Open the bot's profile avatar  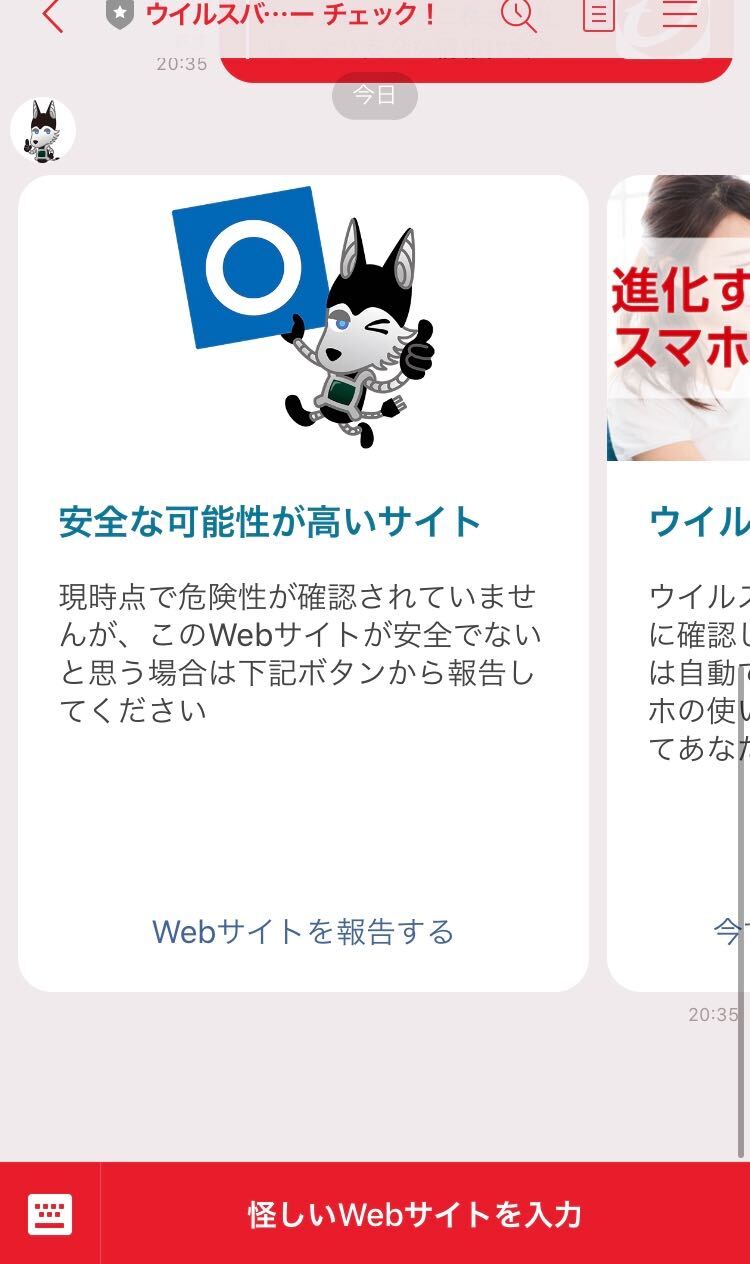pyautogui.click(x=43, y=131)
